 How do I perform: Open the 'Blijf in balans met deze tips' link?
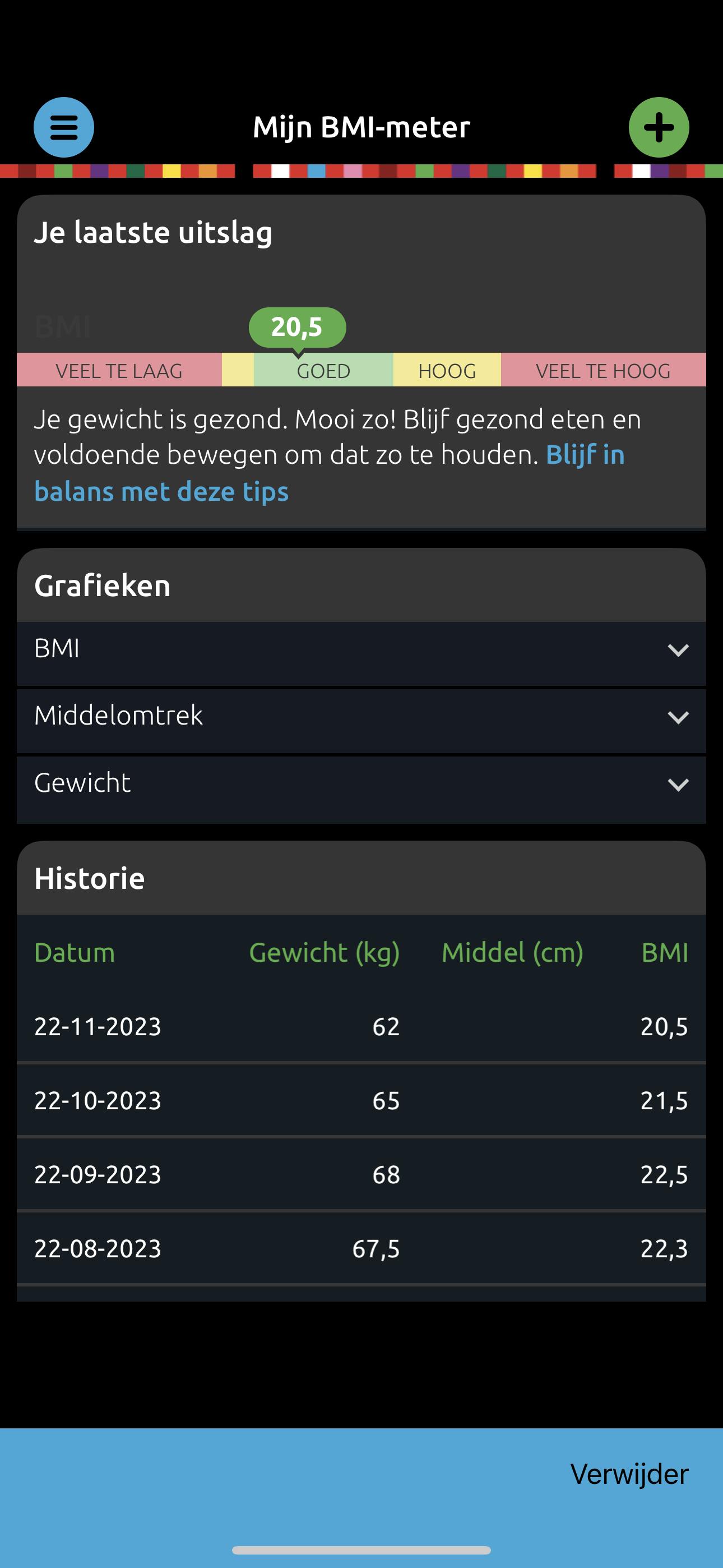pos(161,491)
